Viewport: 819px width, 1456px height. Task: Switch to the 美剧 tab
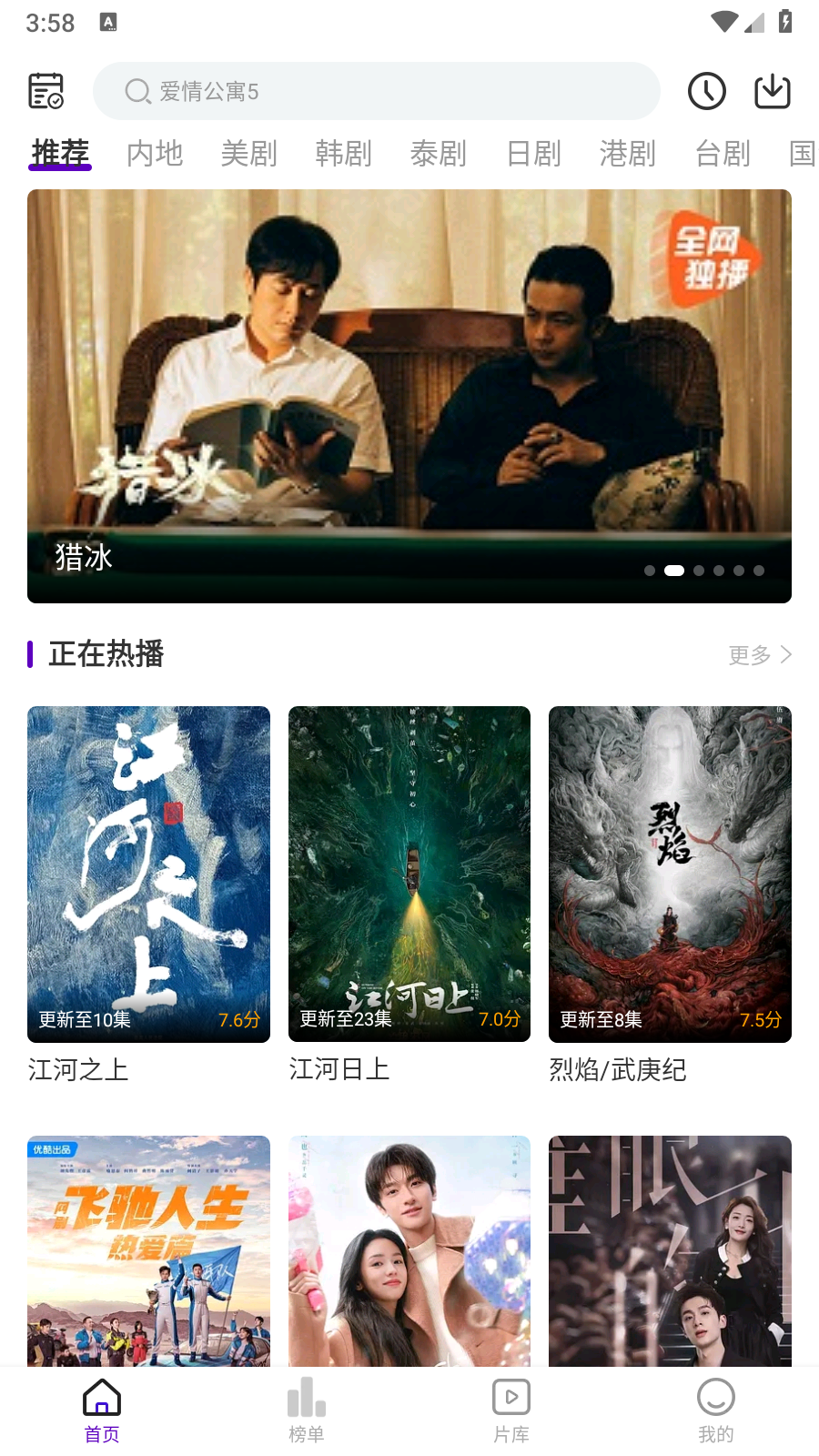coord(249,154)
